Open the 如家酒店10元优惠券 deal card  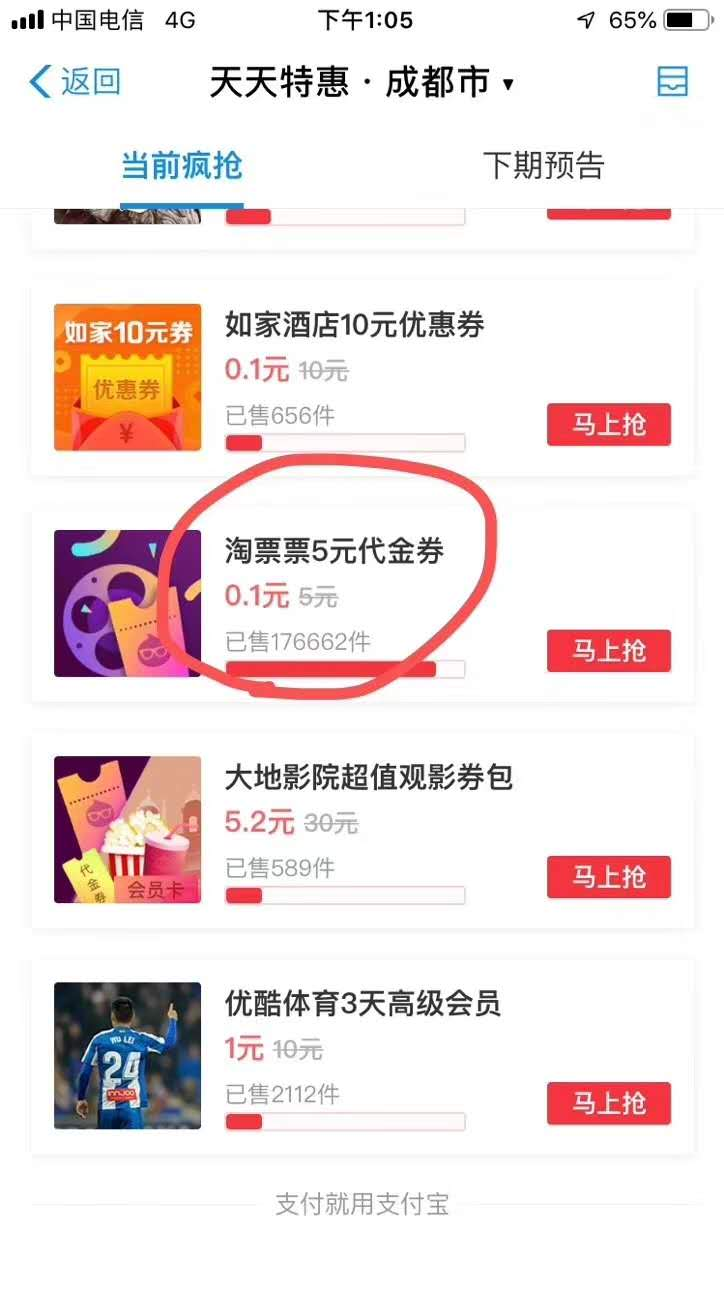pos(362,378)
